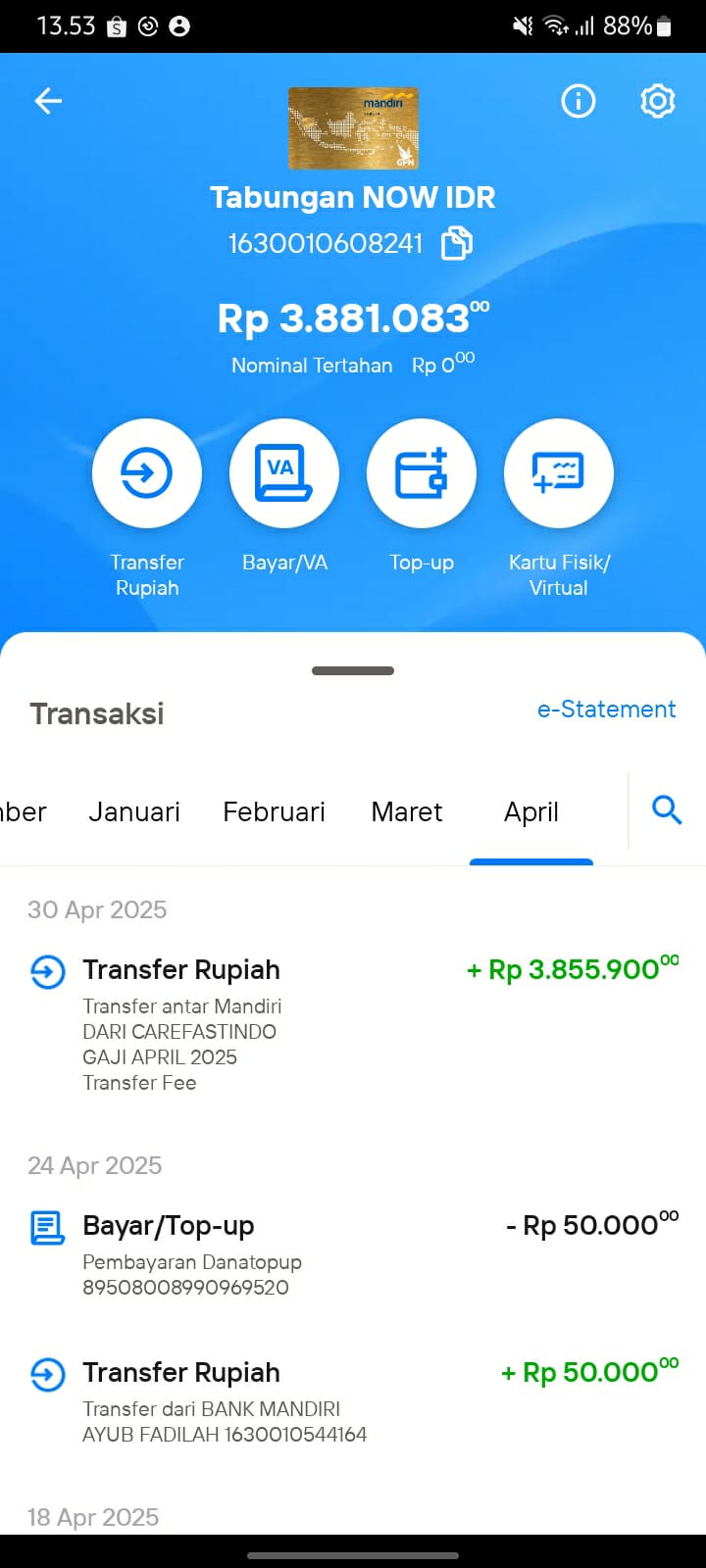Go back using the arrow icon

(48, 101)
